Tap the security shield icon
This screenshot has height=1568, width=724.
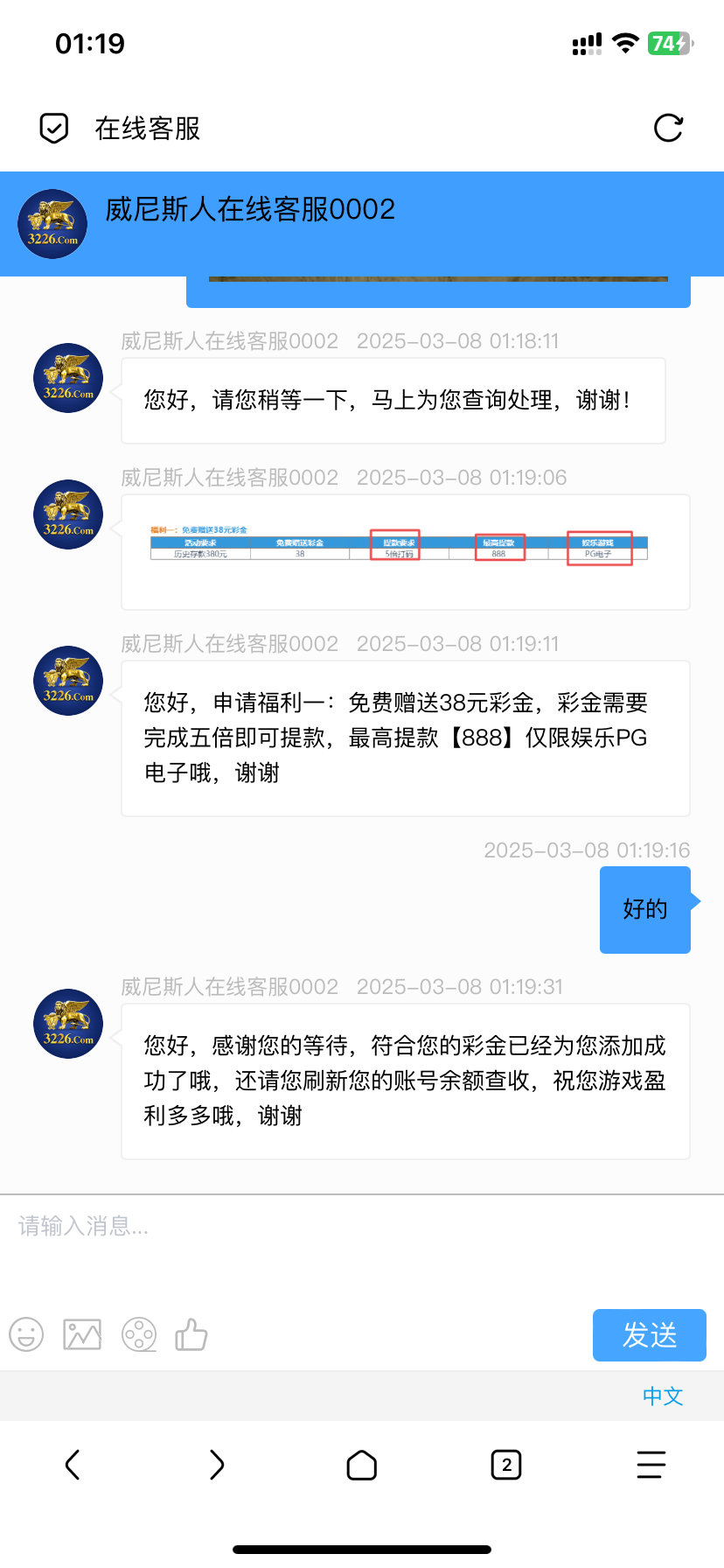[x=54, y=129]
